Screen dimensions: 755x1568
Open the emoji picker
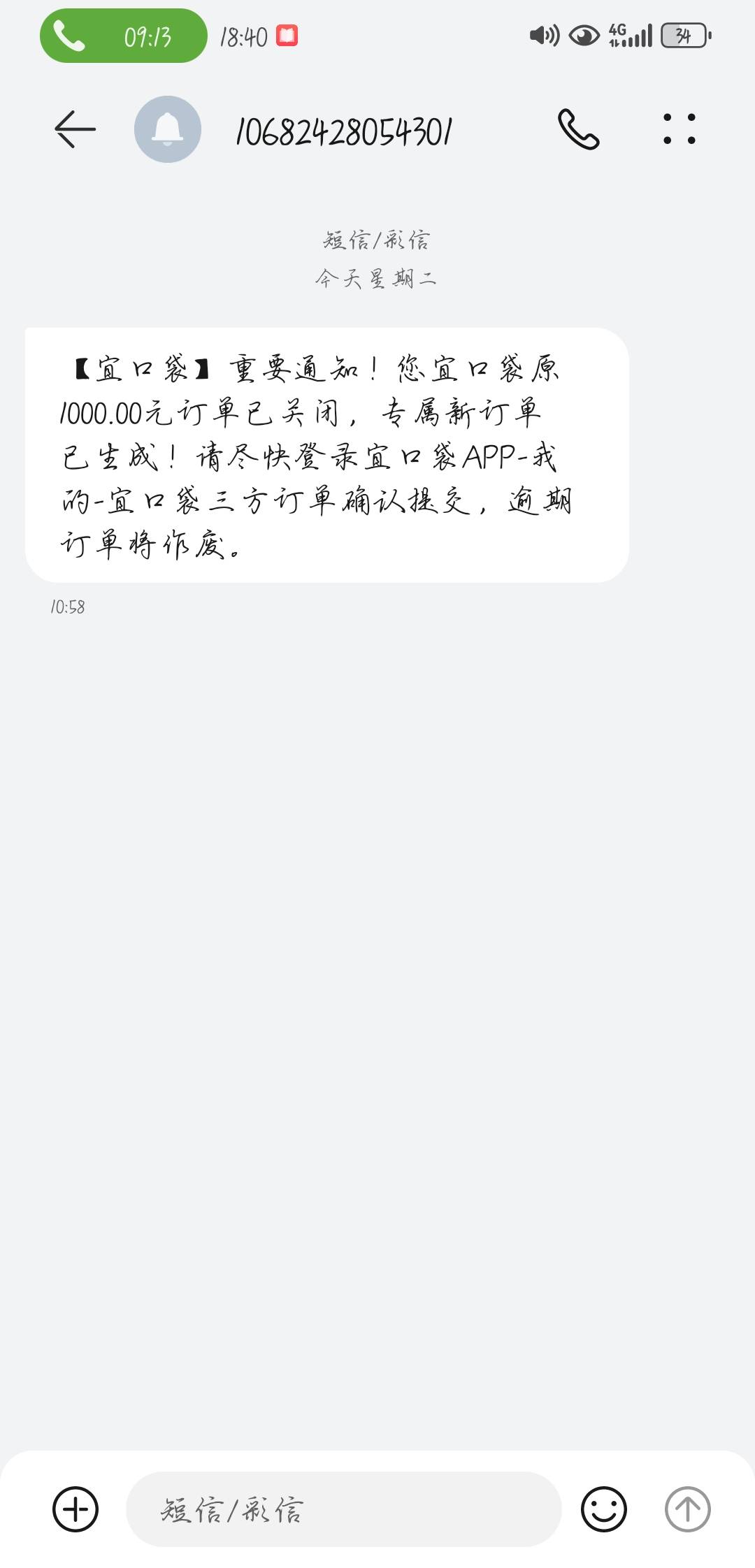[603, 1509]
